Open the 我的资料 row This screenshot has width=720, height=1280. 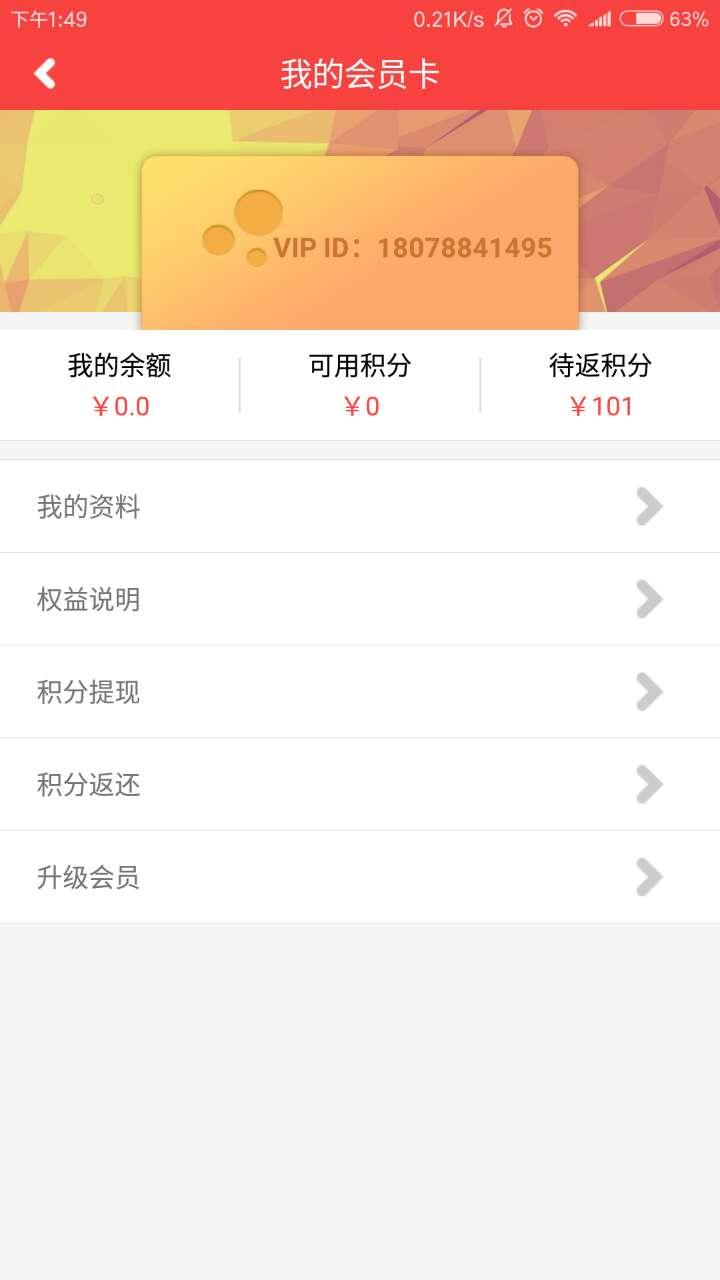click(x=360, y=507)
